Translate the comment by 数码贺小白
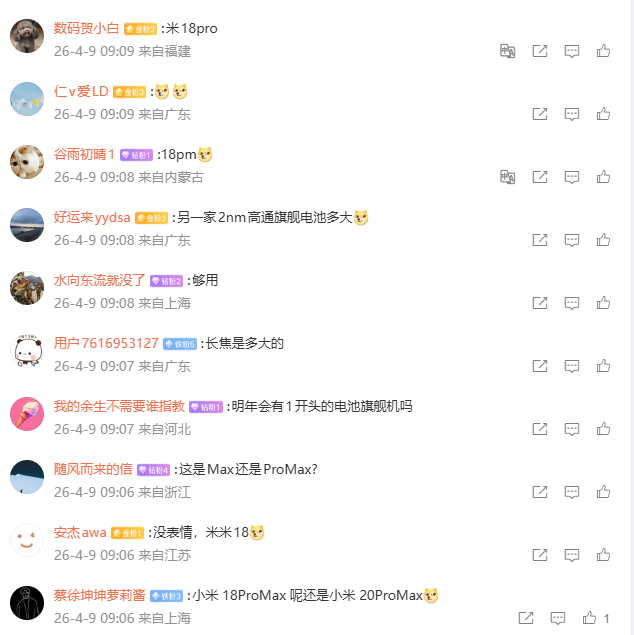Screen dimensions: 634x635 (507, 51)
